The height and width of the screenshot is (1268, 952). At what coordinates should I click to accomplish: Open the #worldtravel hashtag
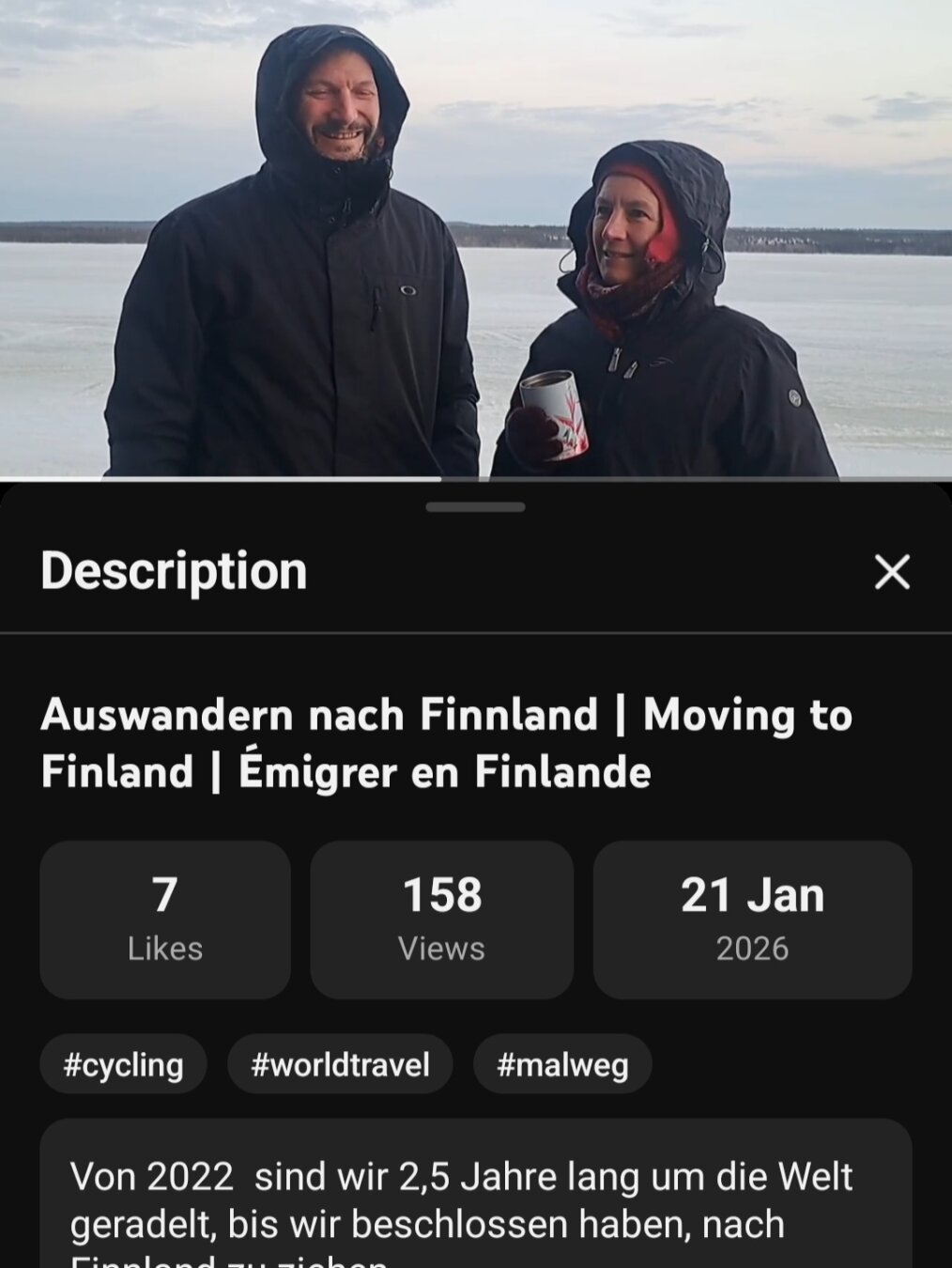pyautogui.click(x=340, y=1064)
